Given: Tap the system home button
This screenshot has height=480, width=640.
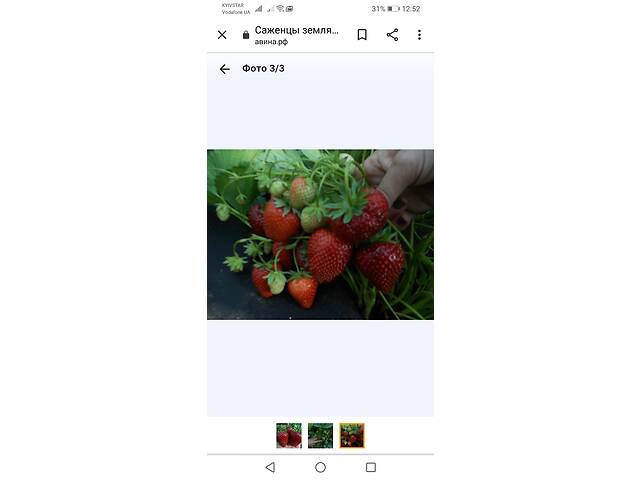Looking at the screenshot, I should point(320,467).
